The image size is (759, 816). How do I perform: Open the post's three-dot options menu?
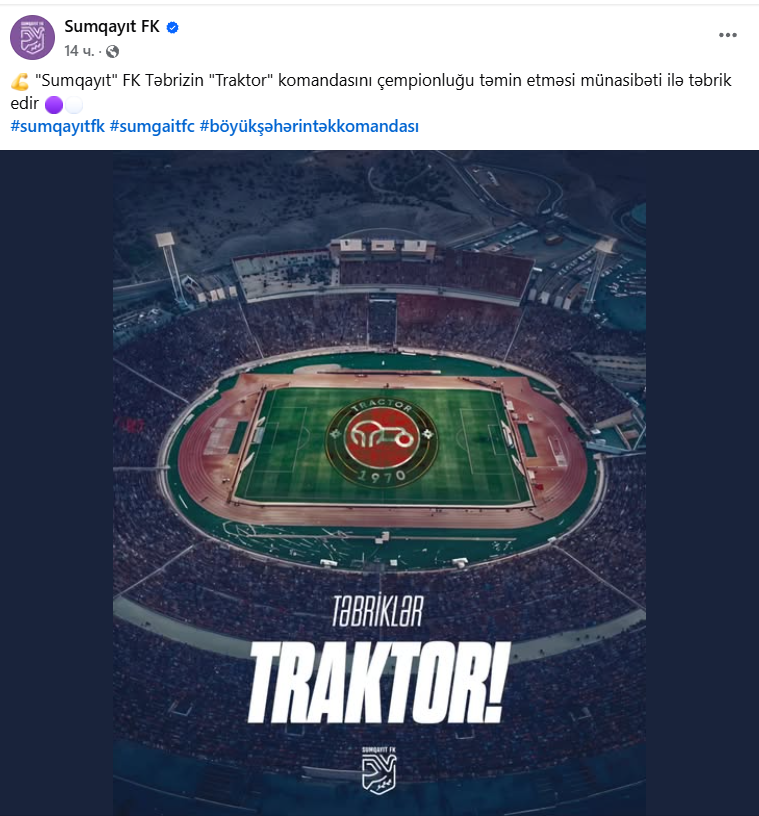[727, 35]
